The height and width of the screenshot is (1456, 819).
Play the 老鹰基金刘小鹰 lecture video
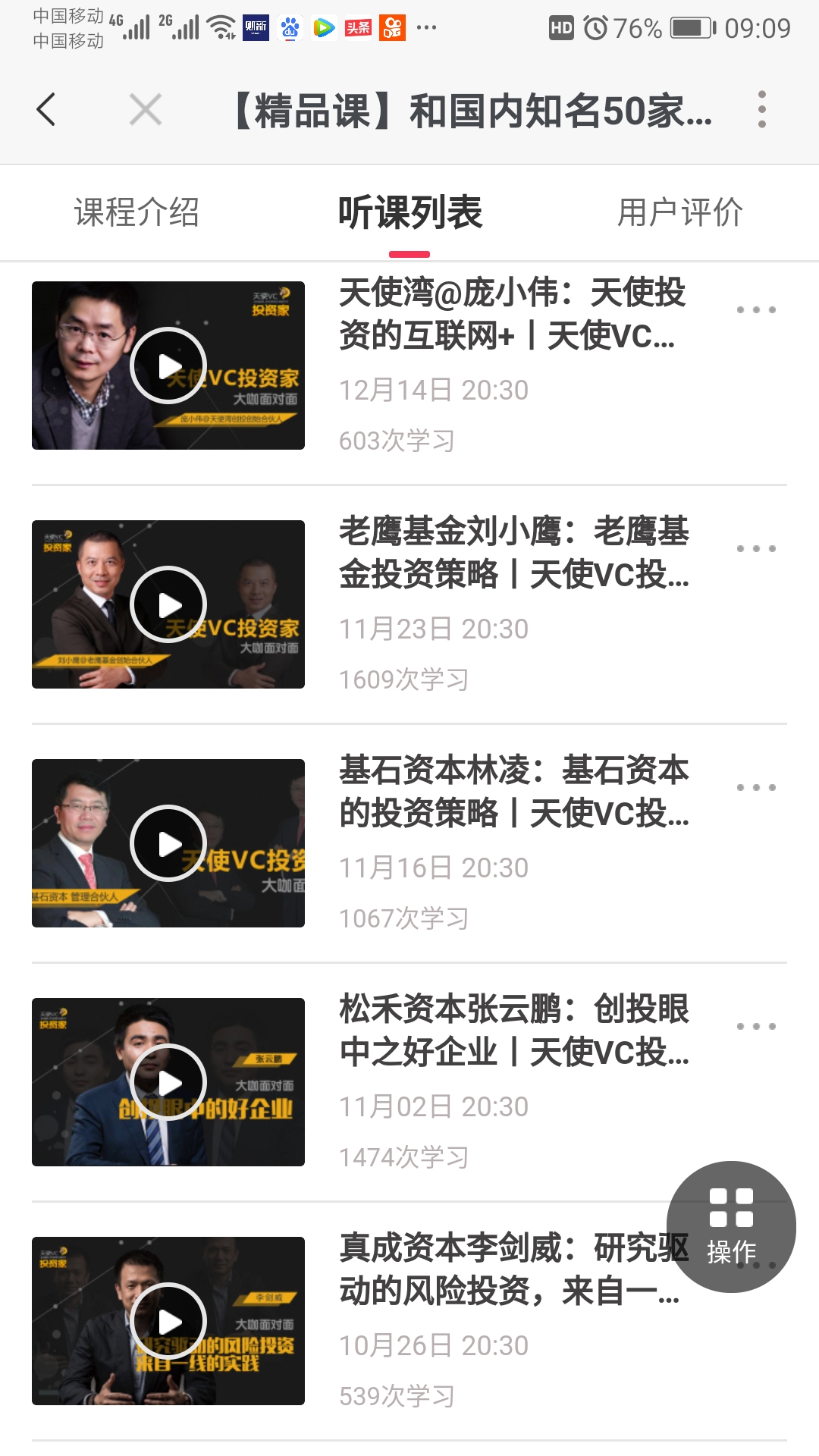pos(168,604)
